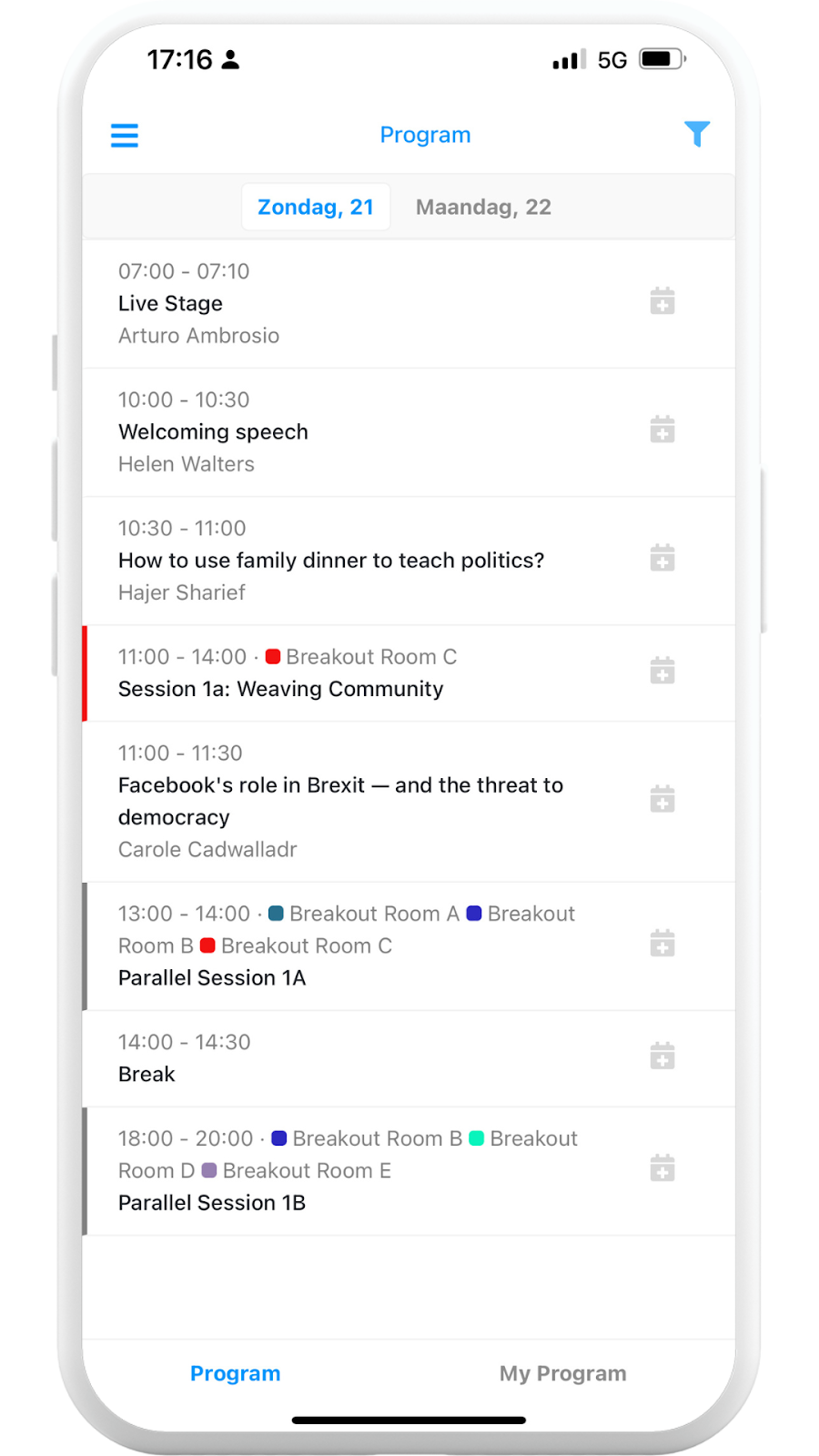The height and width of the screenshot is (1456, 819).
Task: Add the Break to my program
Action: tap(662, 1057)
